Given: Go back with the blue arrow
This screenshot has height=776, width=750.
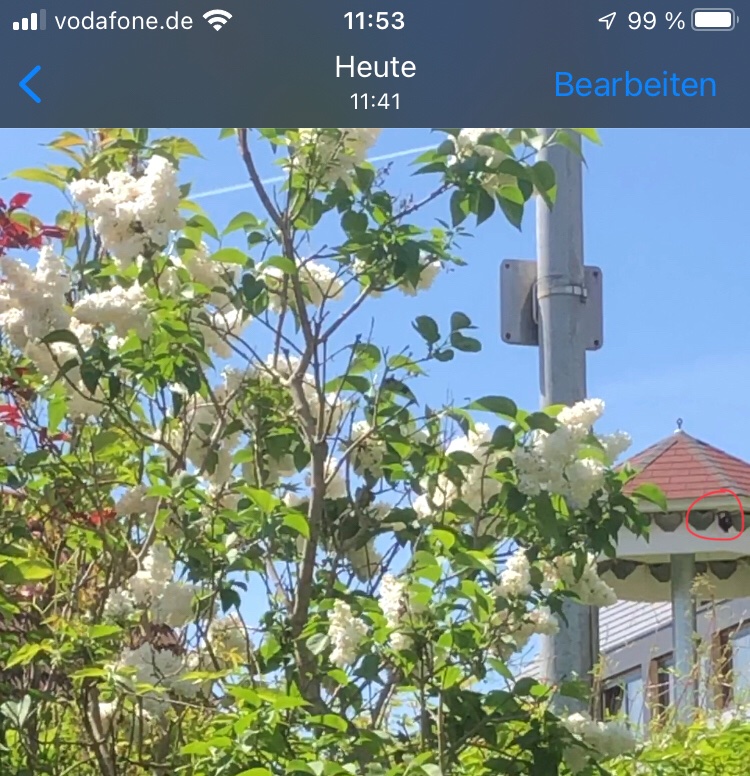Looking at the screenshot, I should click(31, 85).
